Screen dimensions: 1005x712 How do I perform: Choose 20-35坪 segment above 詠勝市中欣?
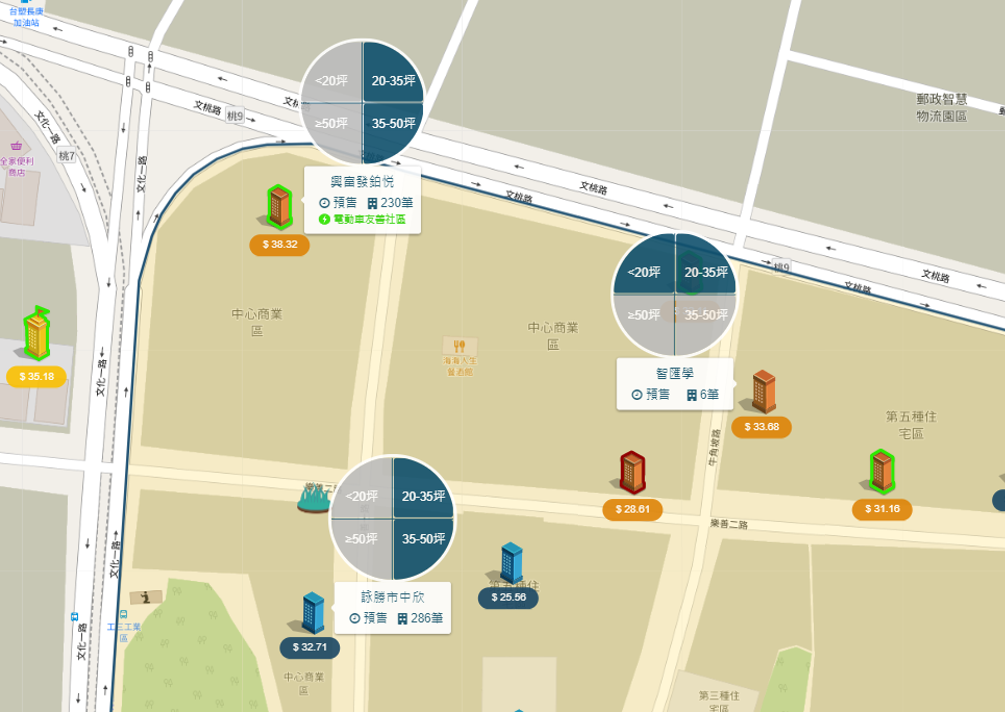[422, 496]
